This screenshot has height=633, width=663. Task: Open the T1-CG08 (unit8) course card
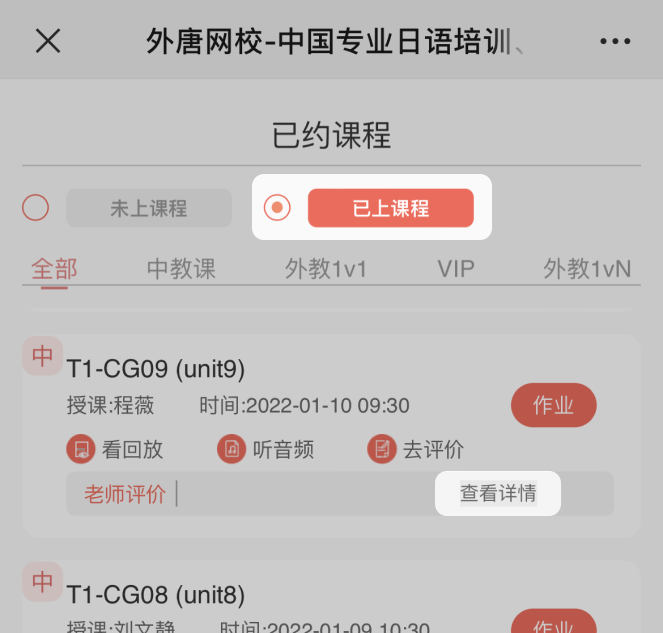[155, 595]
